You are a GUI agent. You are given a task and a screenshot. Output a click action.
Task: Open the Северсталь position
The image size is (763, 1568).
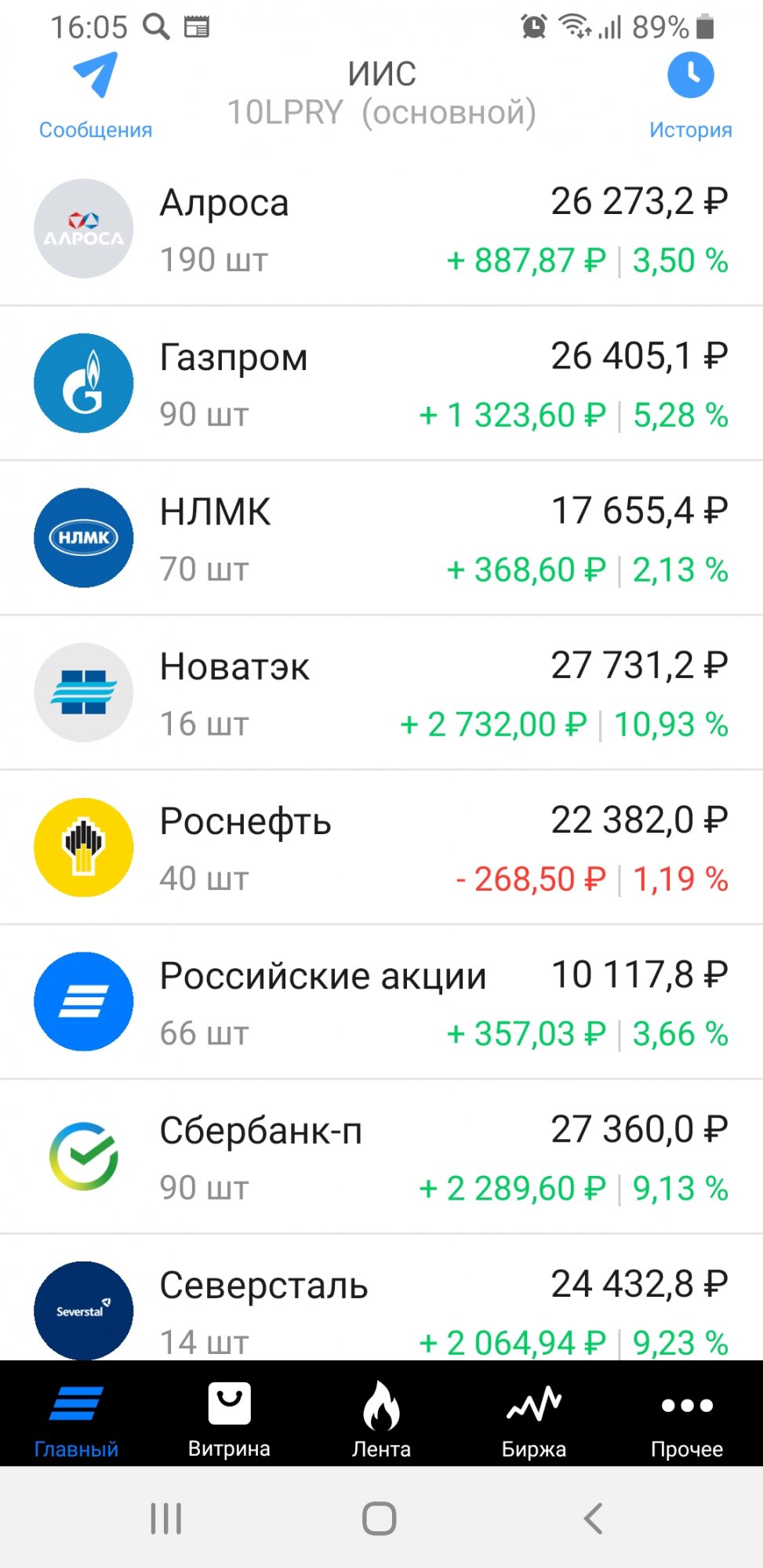381,1298
